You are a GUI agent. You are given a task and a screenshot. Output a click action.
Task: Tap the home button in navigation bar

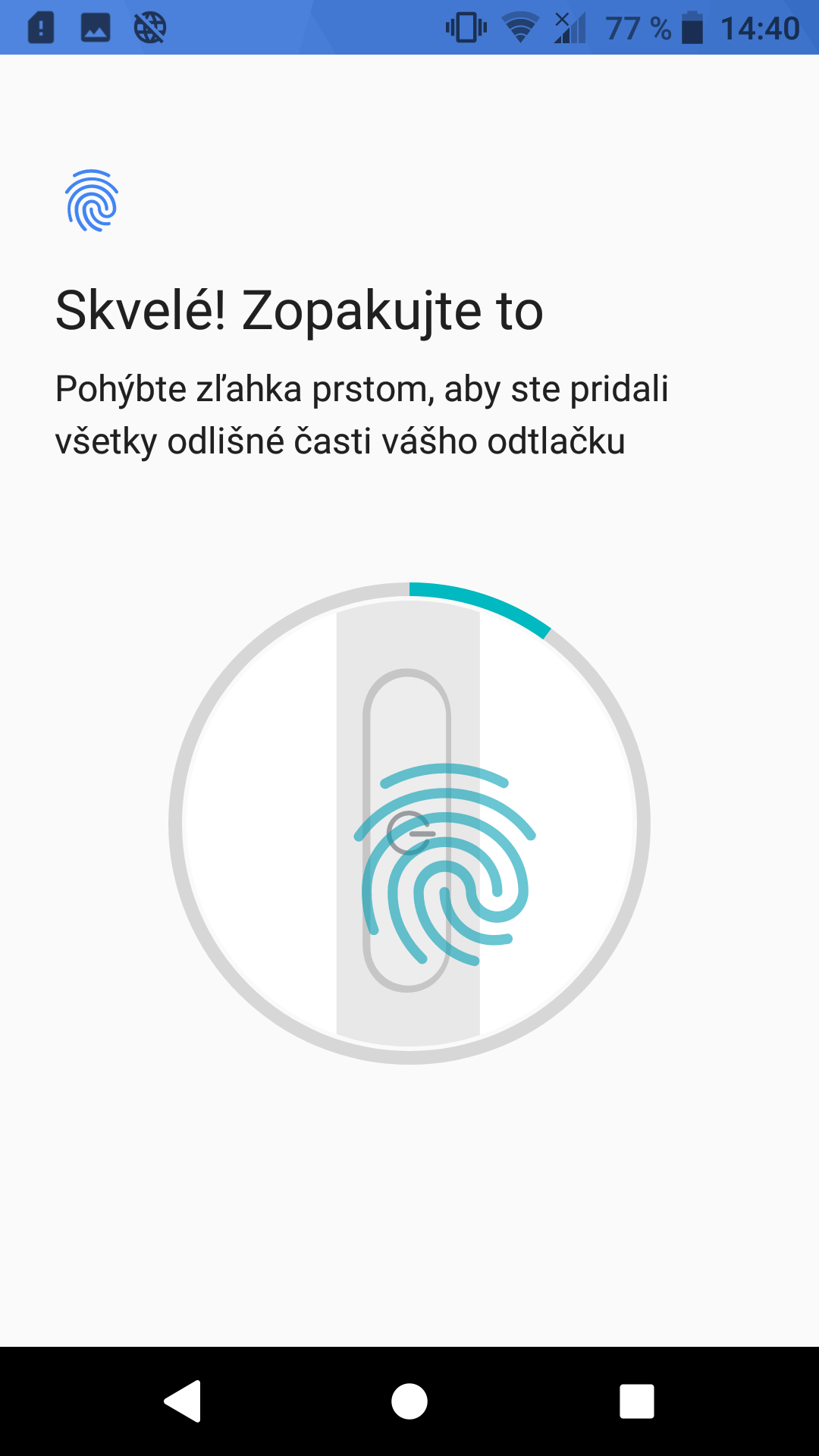(409, 1401)
